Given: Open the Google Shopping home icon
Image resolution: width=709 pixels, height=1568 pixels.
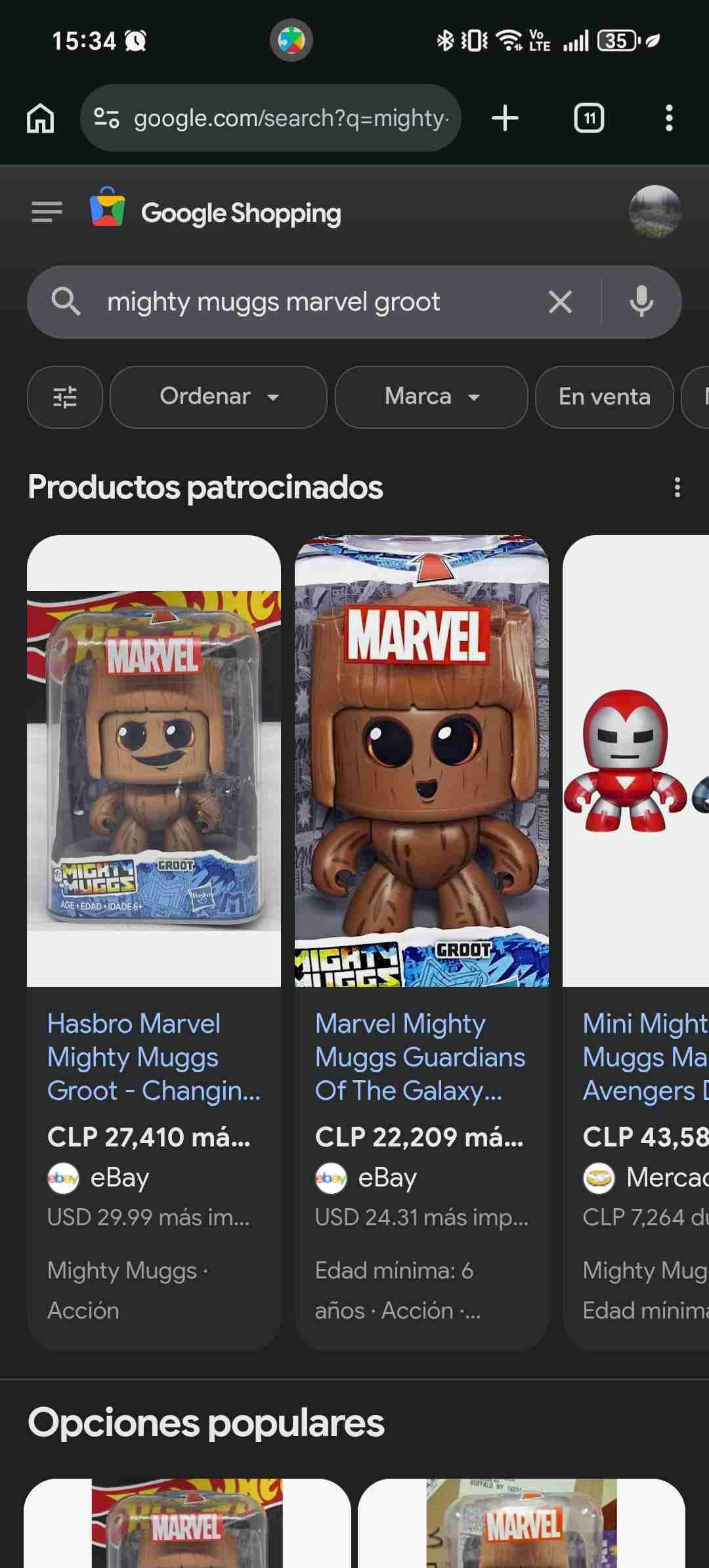Looking at the screenshot, I should pyautogui.click(x=107, y=211).
